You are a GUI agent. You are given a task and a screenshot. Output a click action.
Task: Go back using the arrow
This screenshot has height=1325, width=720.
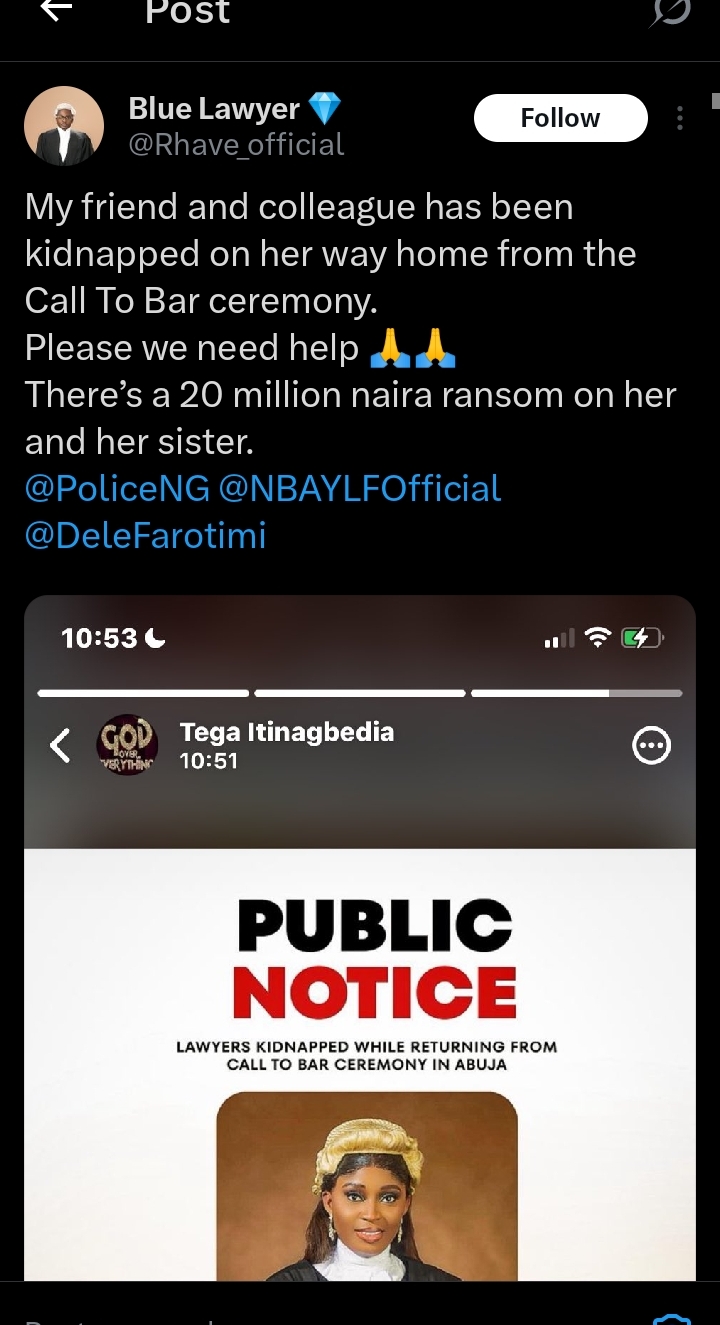[58, 11]
